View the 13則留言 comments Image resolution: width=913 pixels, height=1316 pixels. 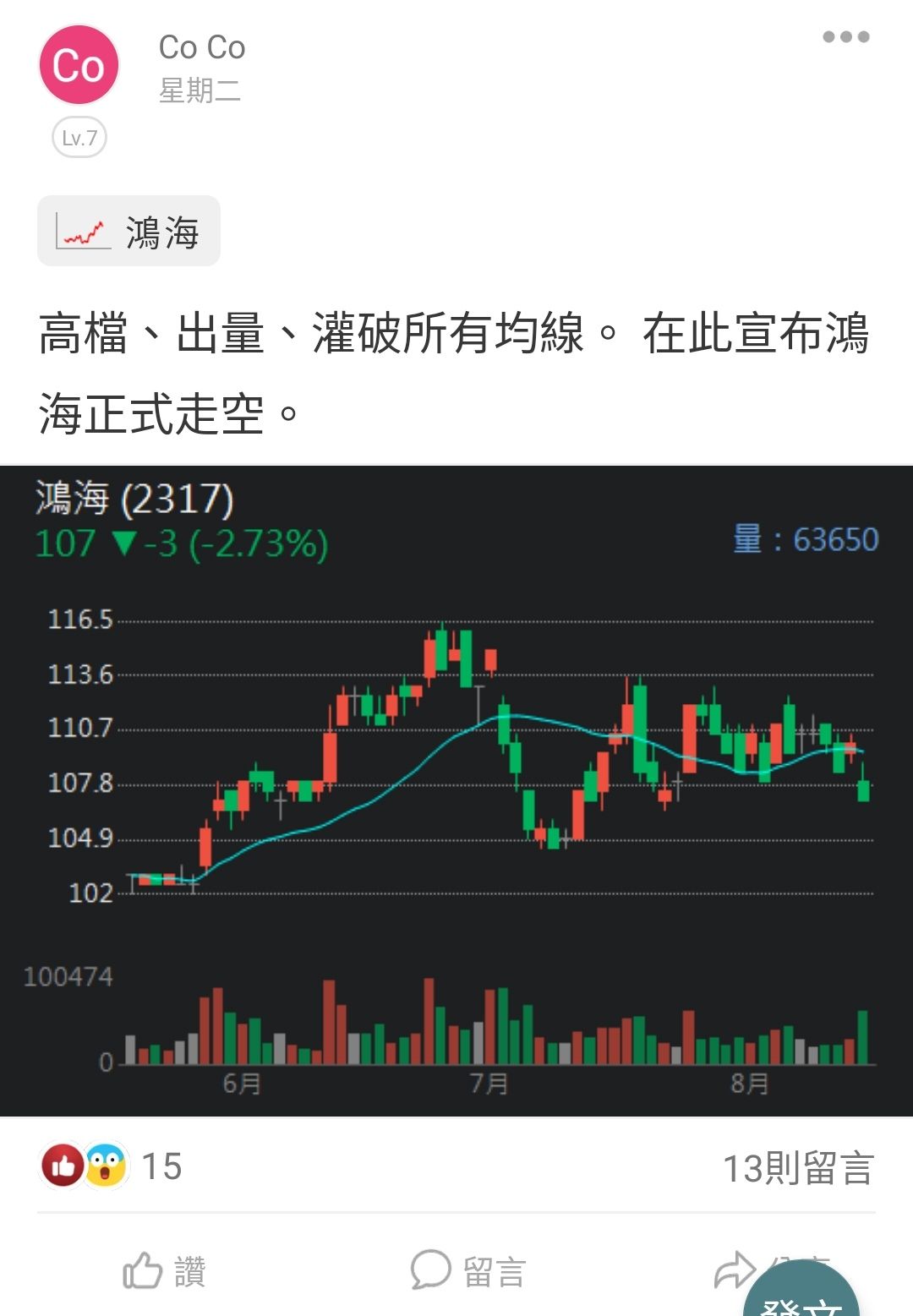[x=797, y=1168]
